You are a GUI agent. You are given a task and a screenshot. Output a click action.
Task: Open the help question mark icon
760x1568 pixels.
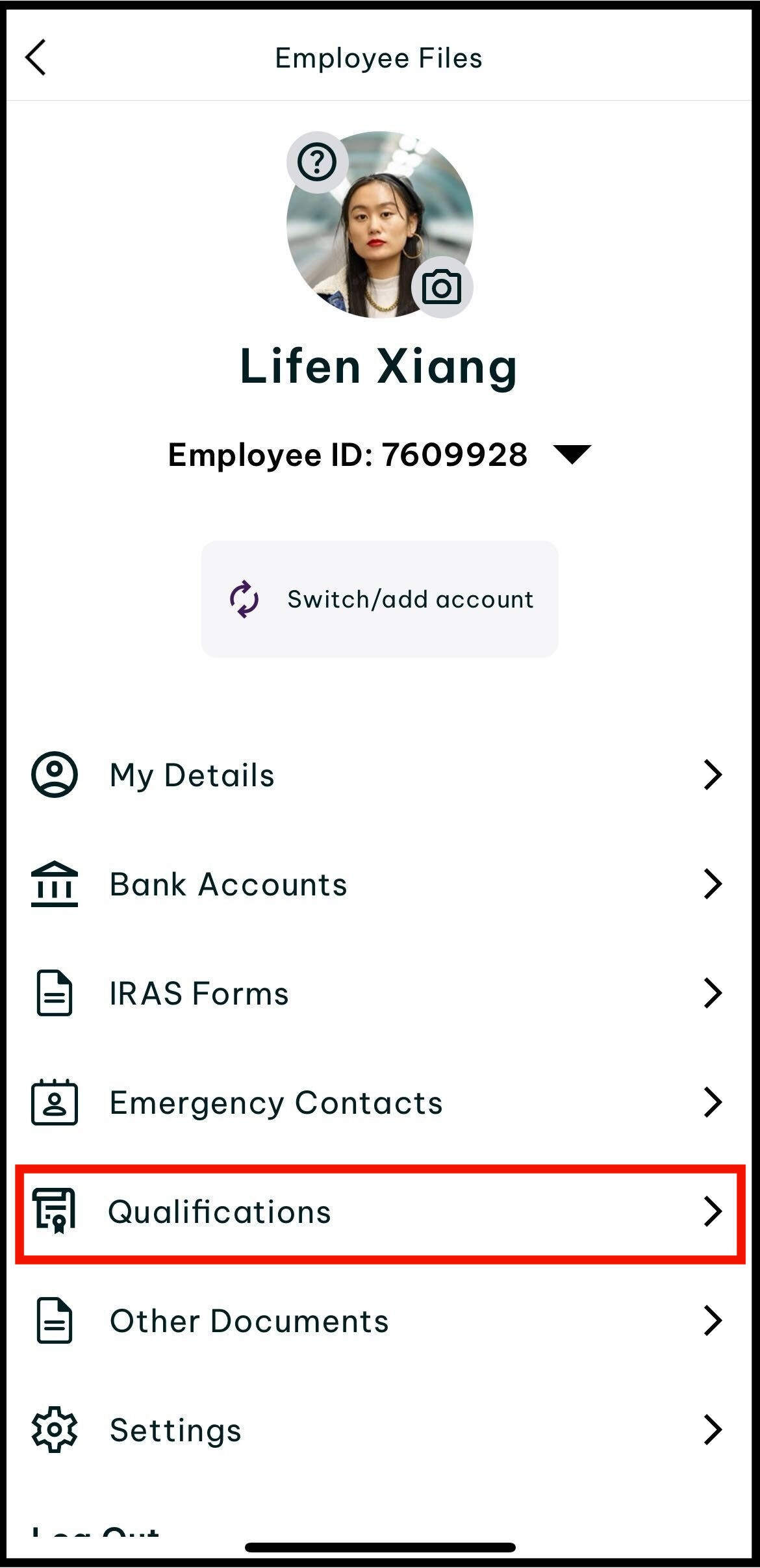[x=317, y=162]
